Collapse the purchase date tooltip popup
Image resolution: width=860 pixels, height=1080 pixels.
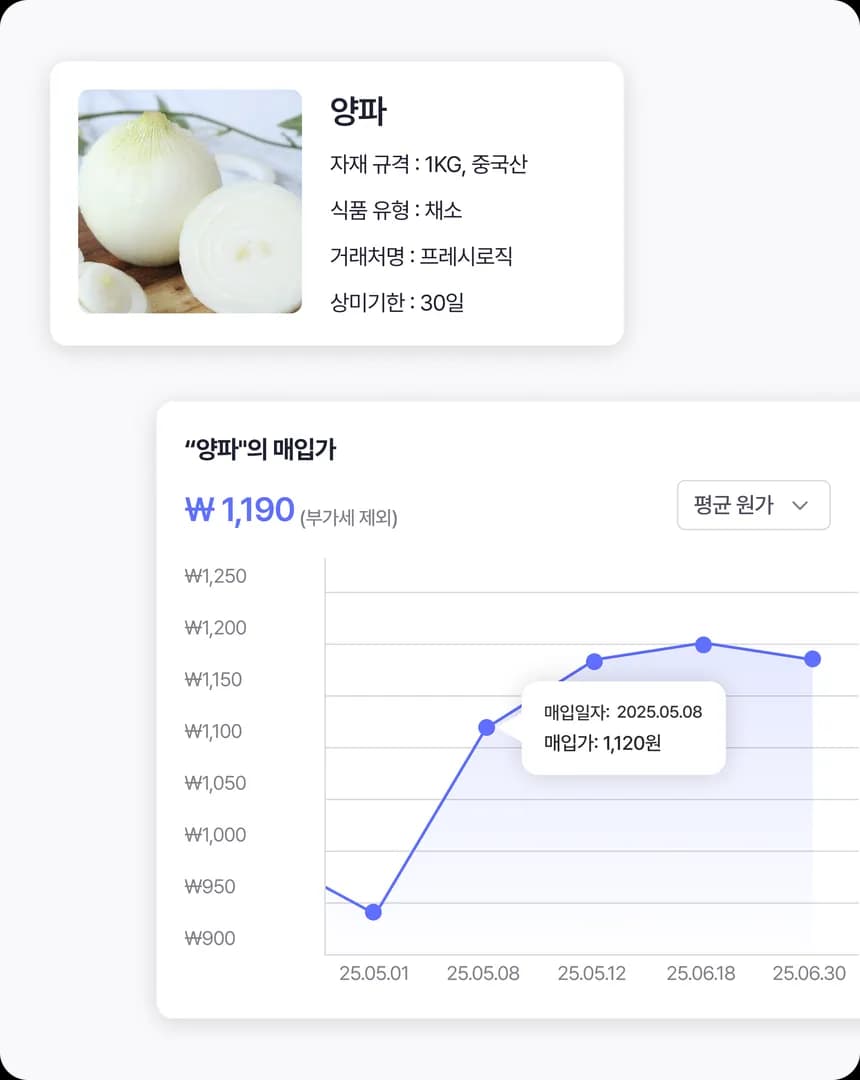coord(622,728)
